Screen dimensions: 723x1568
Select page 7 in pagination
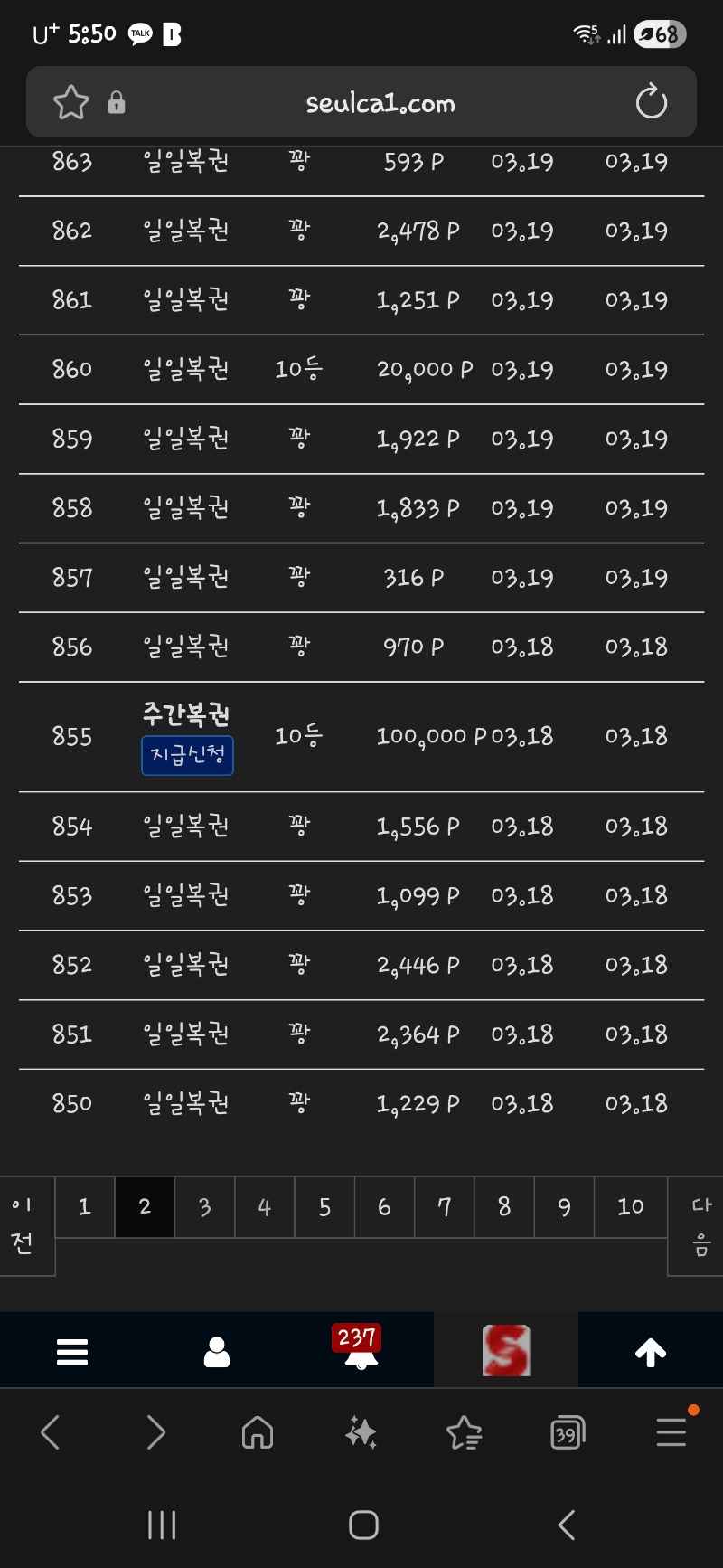click(x=445, y=1206)
